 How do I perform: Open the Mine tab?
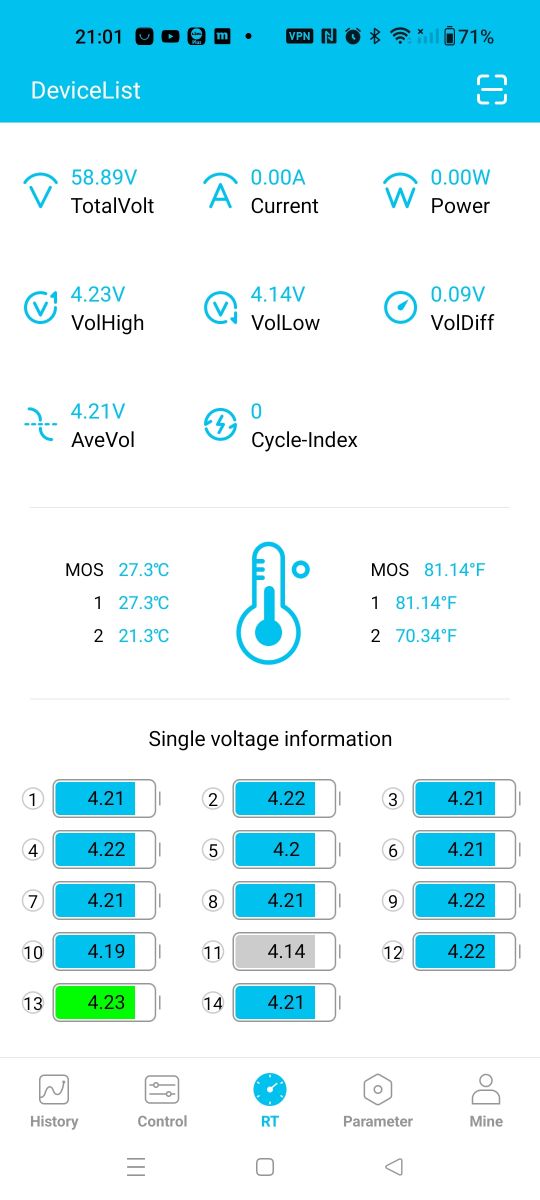pos(486,1101)
